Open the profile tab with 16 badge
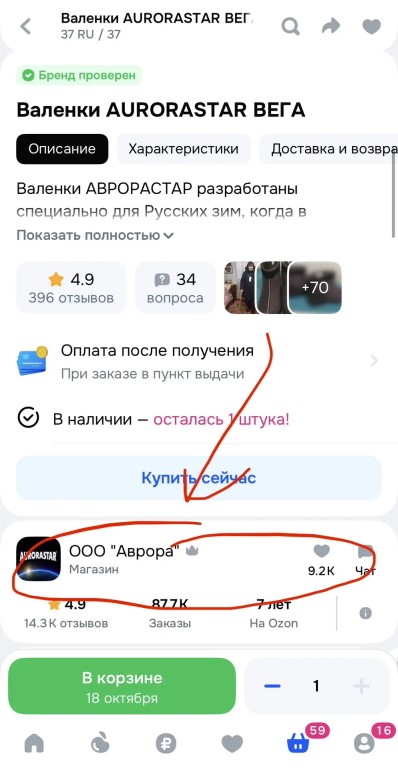Viewport: 398px width, 768px height. [364, 744]
